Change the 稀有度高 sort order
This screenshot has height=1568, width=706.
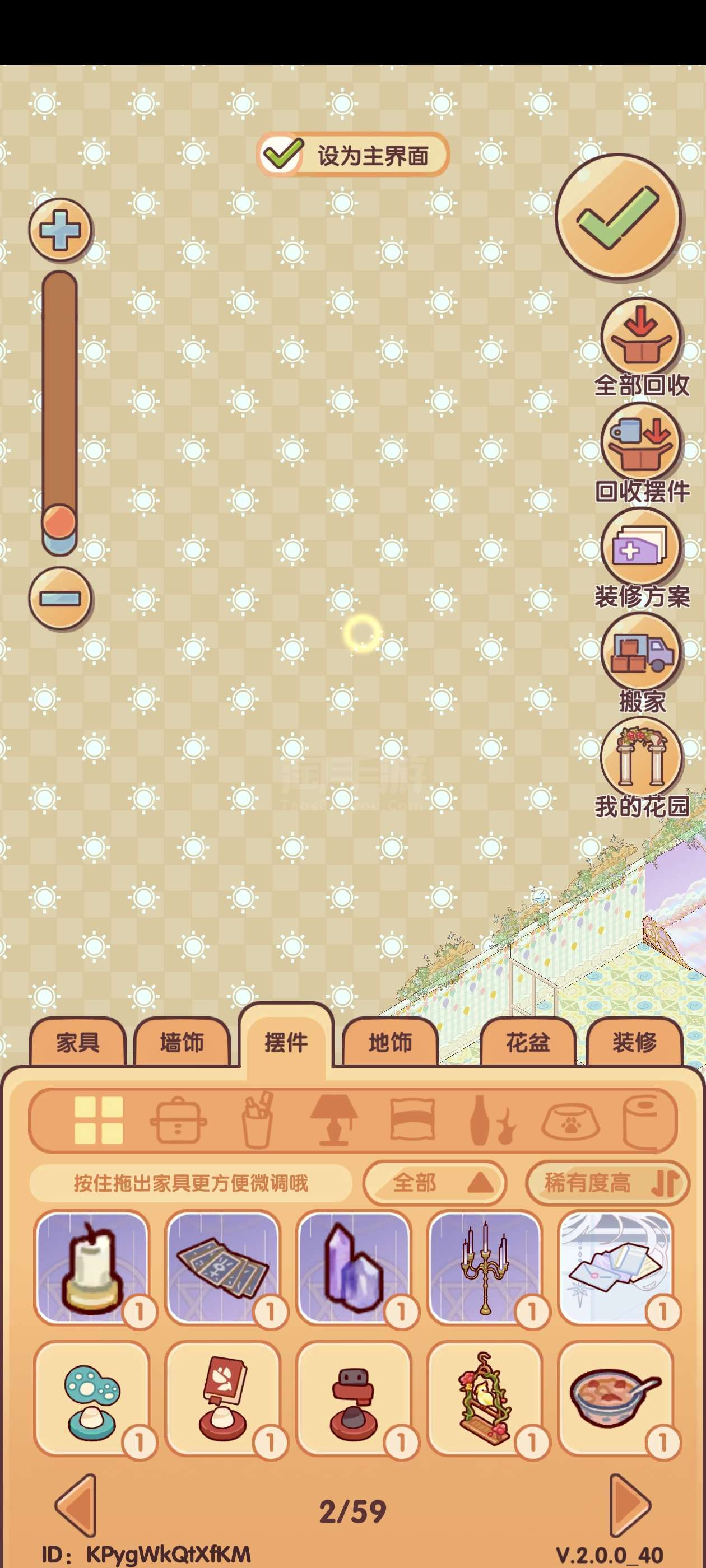[x=607, y=1183]
